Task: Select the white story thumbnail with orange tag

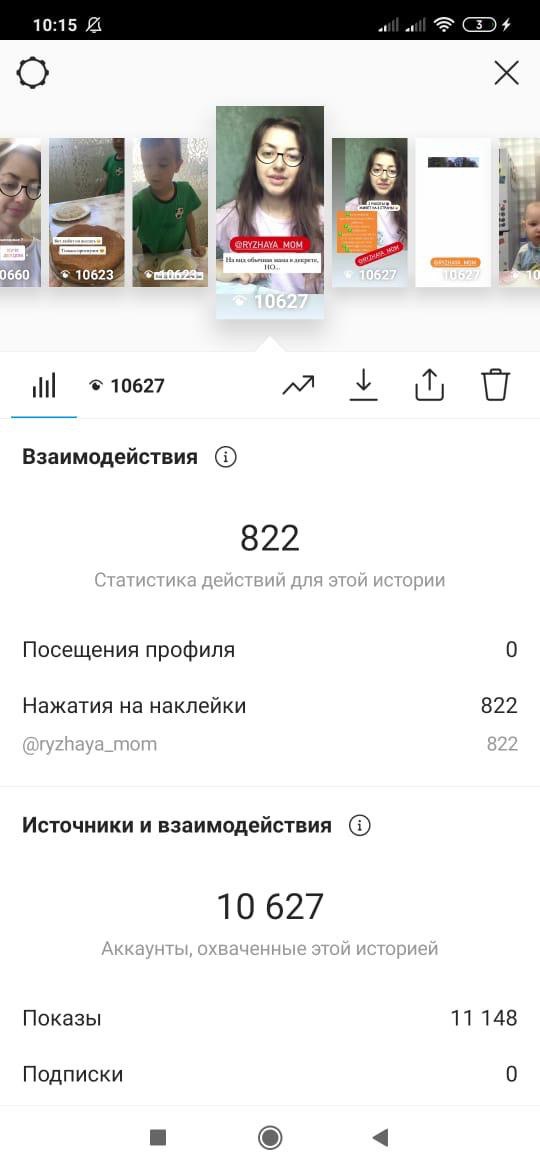Action: 453,213
